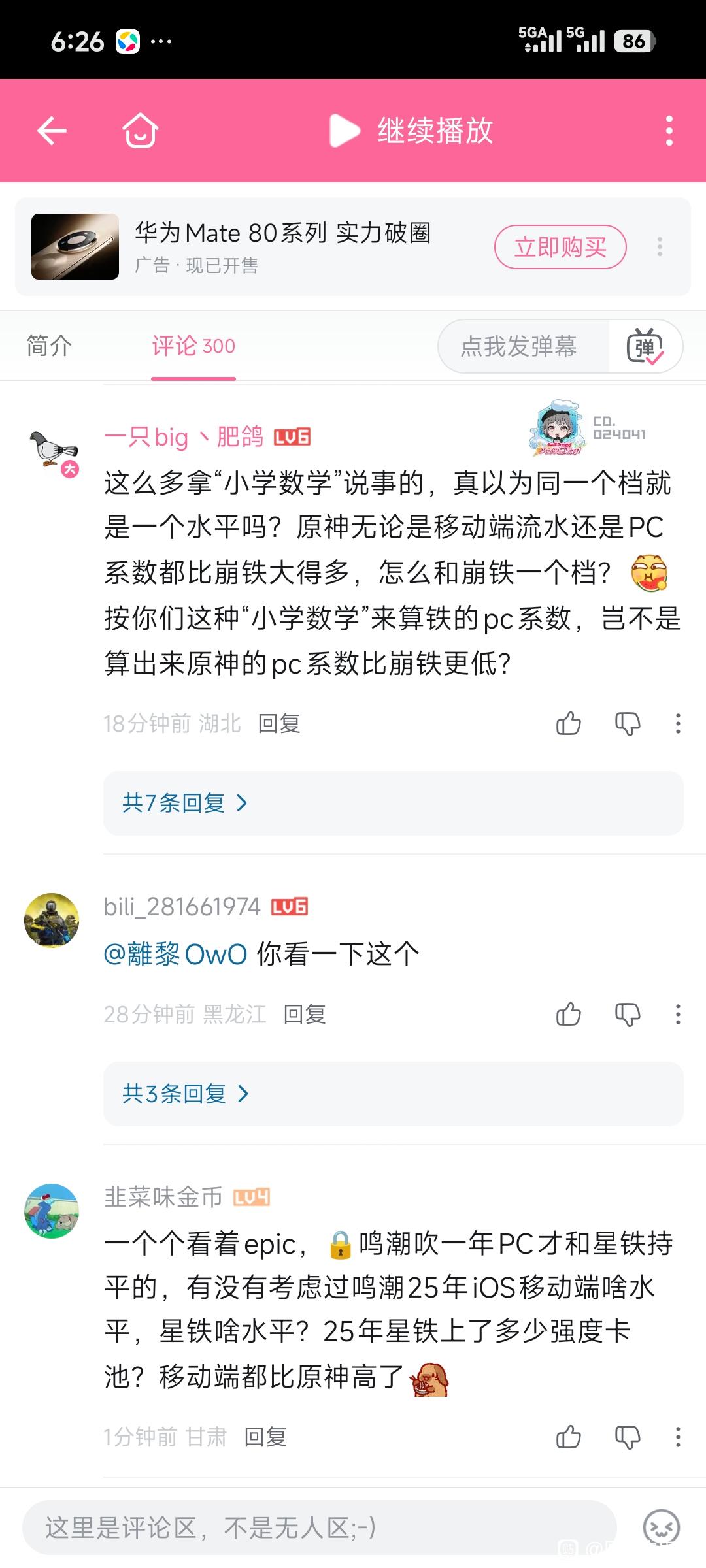Open more options on 韭菜味金币's comment
The width and height of the screenshot is (706, 1568).
(678, 1437)
